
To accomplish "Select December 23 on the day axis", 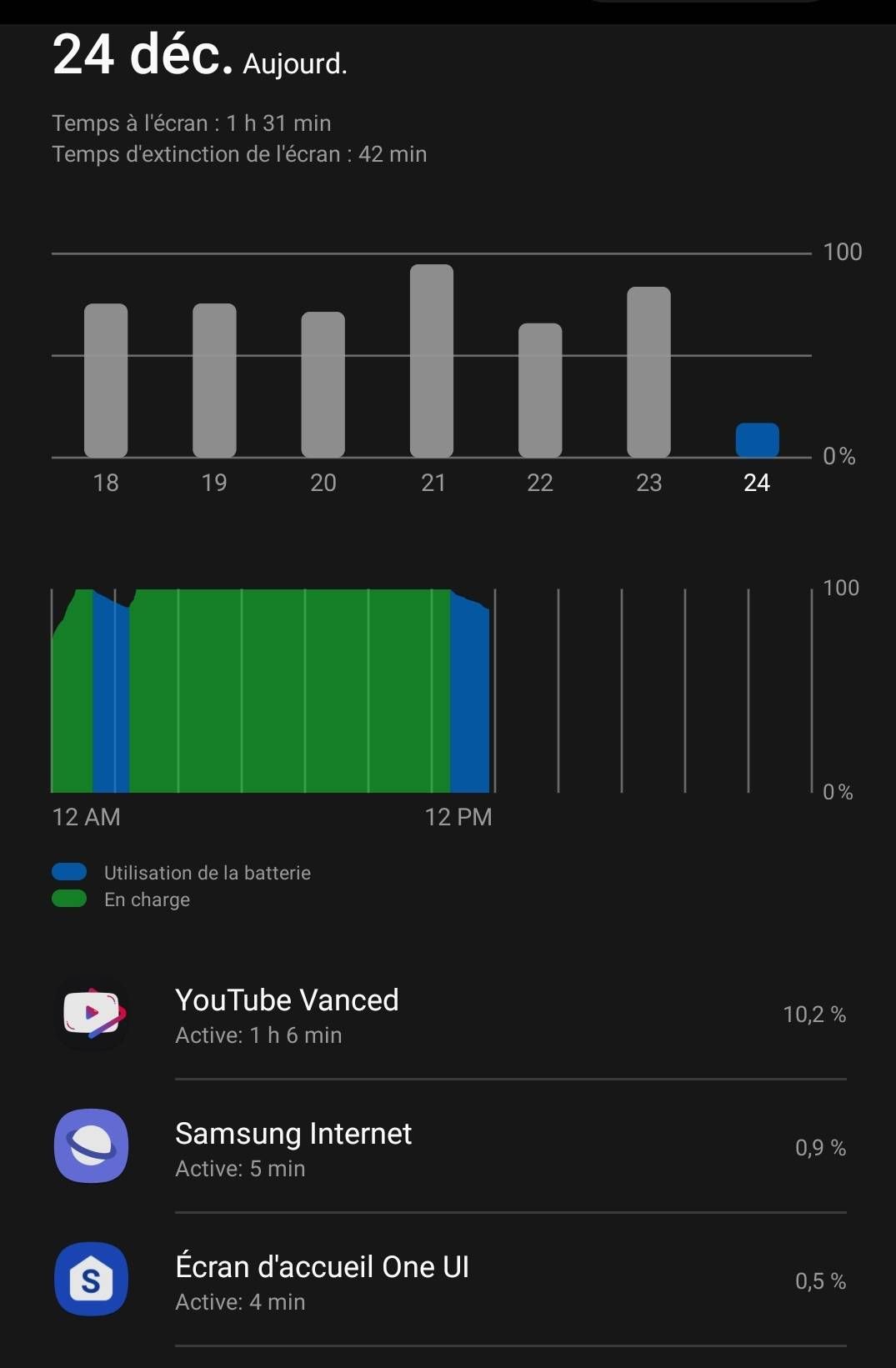I will point(648,482).
